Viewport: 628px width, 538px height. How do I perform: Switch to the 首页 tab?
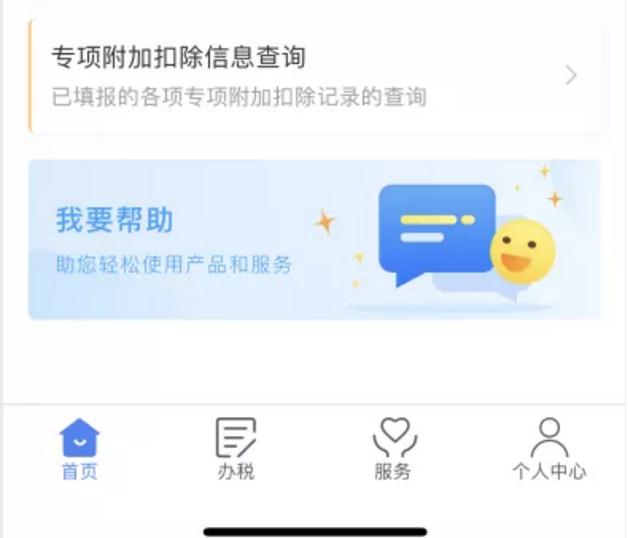point(80,450)
